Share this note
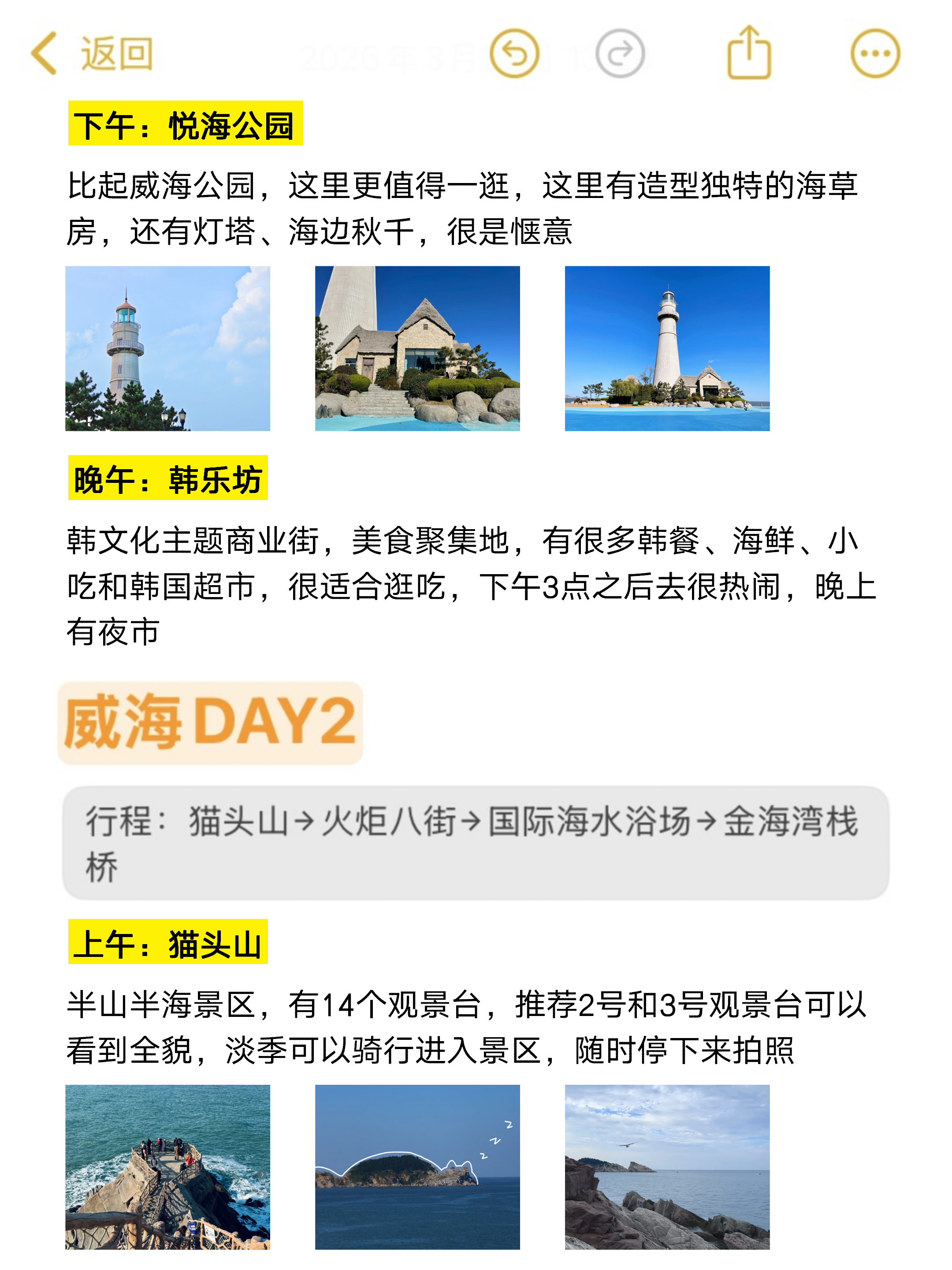952x1270 pixels. [748, 53]
